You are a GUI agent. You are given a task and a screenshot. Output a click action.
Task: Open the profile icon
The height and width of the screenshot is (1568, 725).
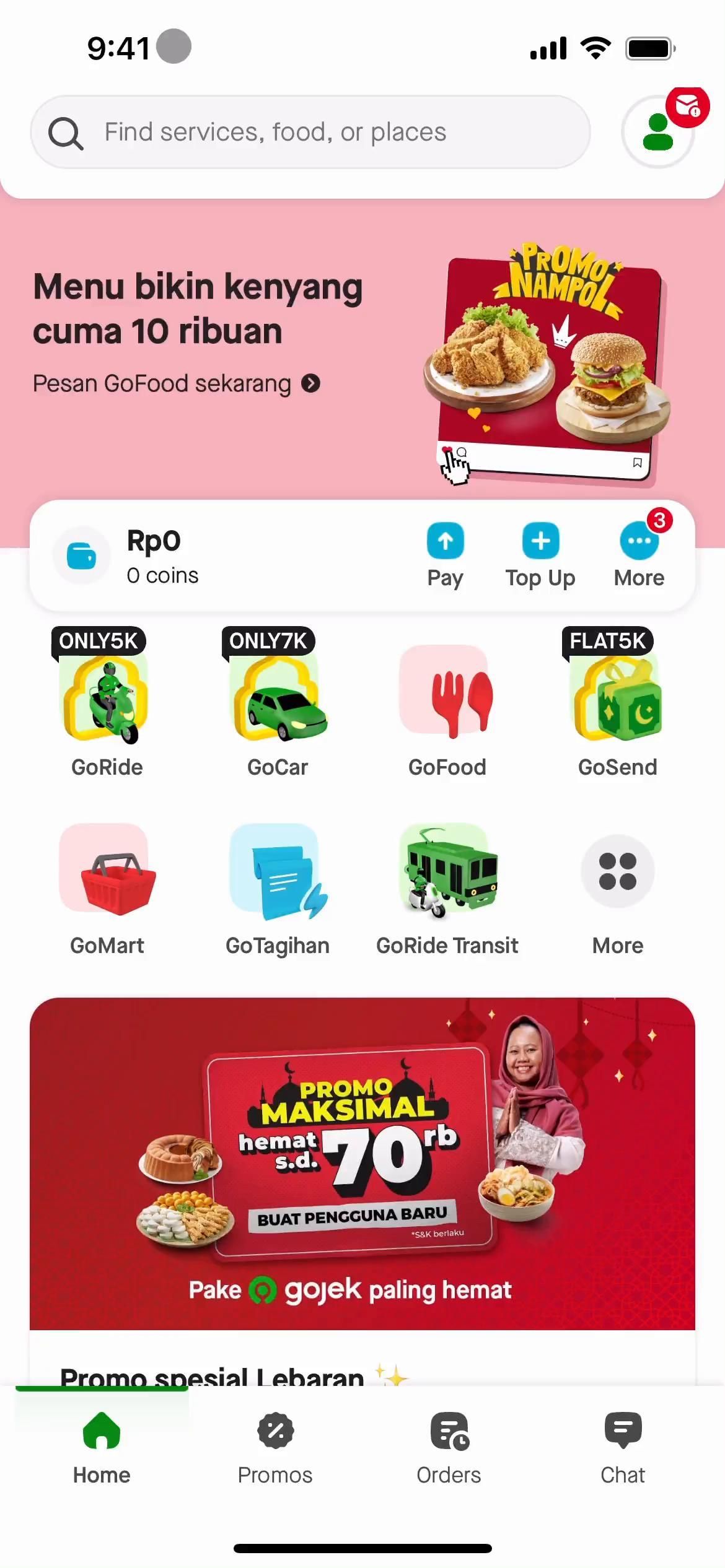coord(657,132)
